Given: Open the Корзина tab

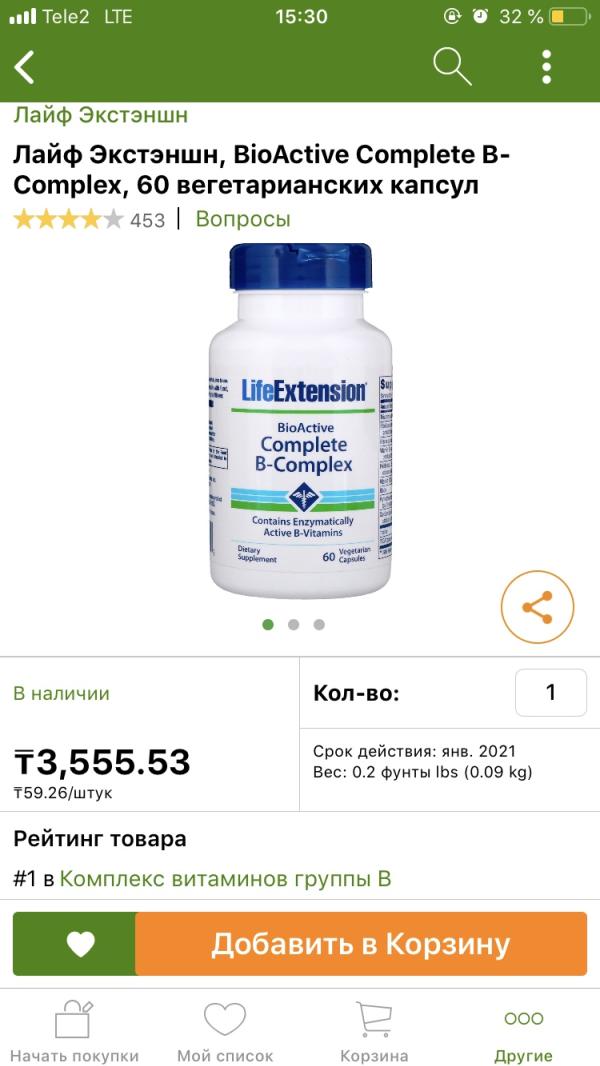Looking at the screenshot, I should [374, 1030].
